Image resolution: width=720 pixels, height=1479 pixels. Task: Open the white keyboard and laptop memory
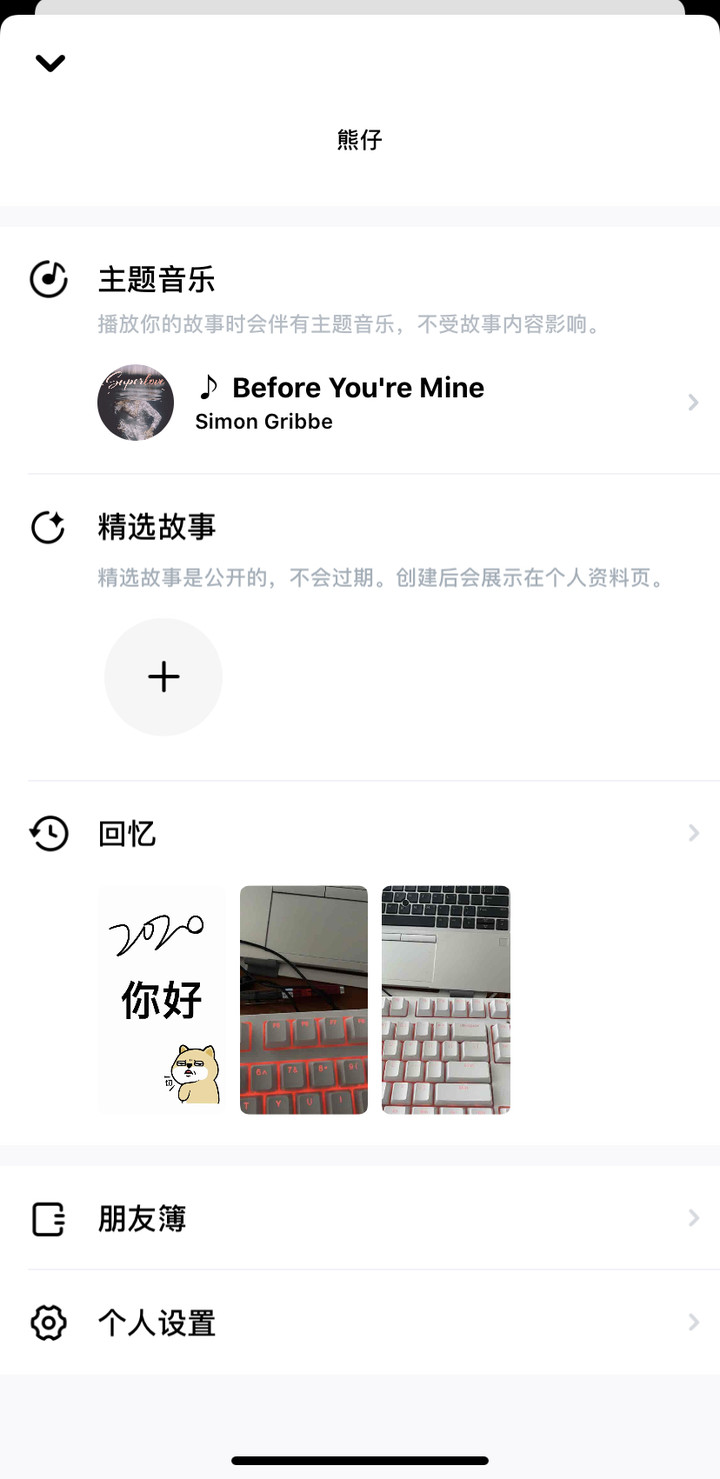(x=446, y=999)
